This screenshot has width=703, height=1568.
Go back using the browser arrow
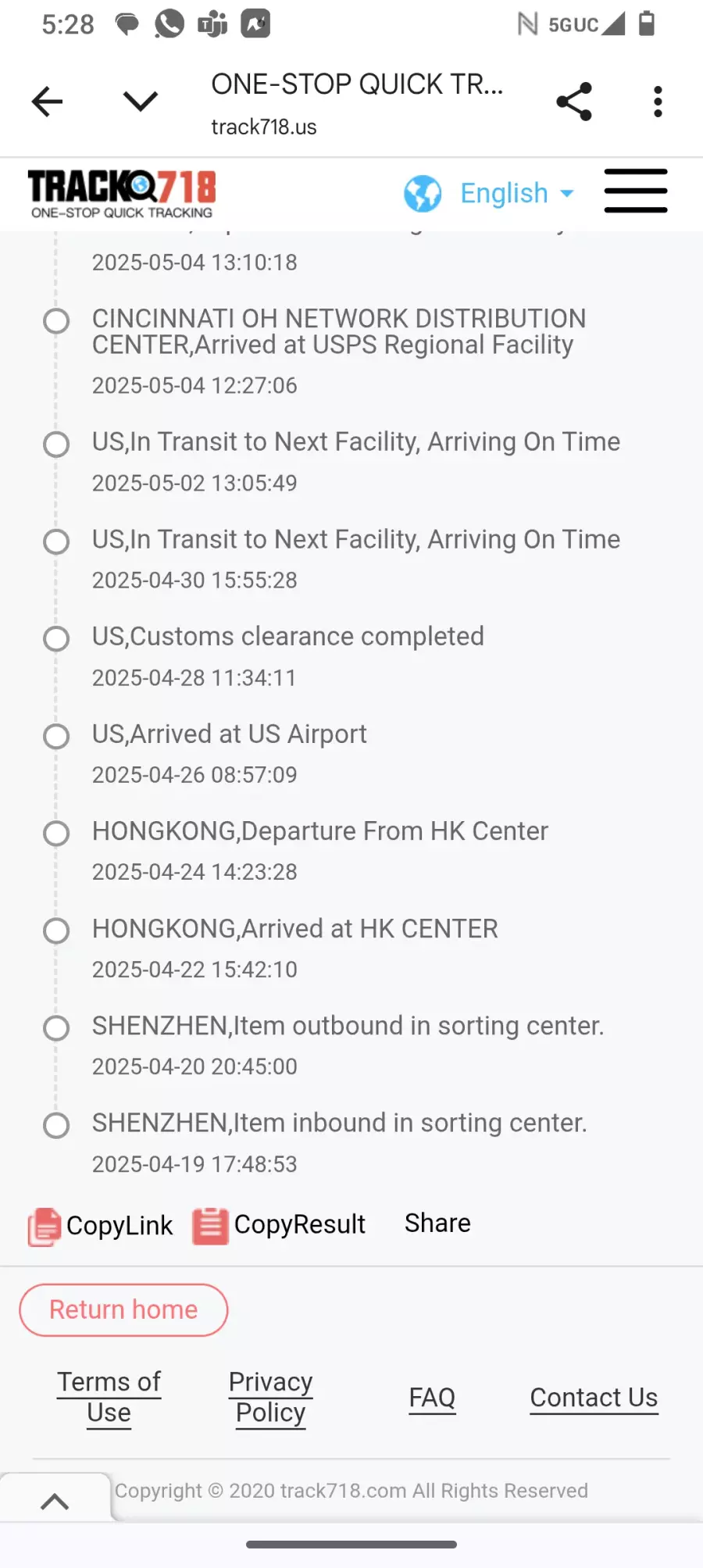47,102
